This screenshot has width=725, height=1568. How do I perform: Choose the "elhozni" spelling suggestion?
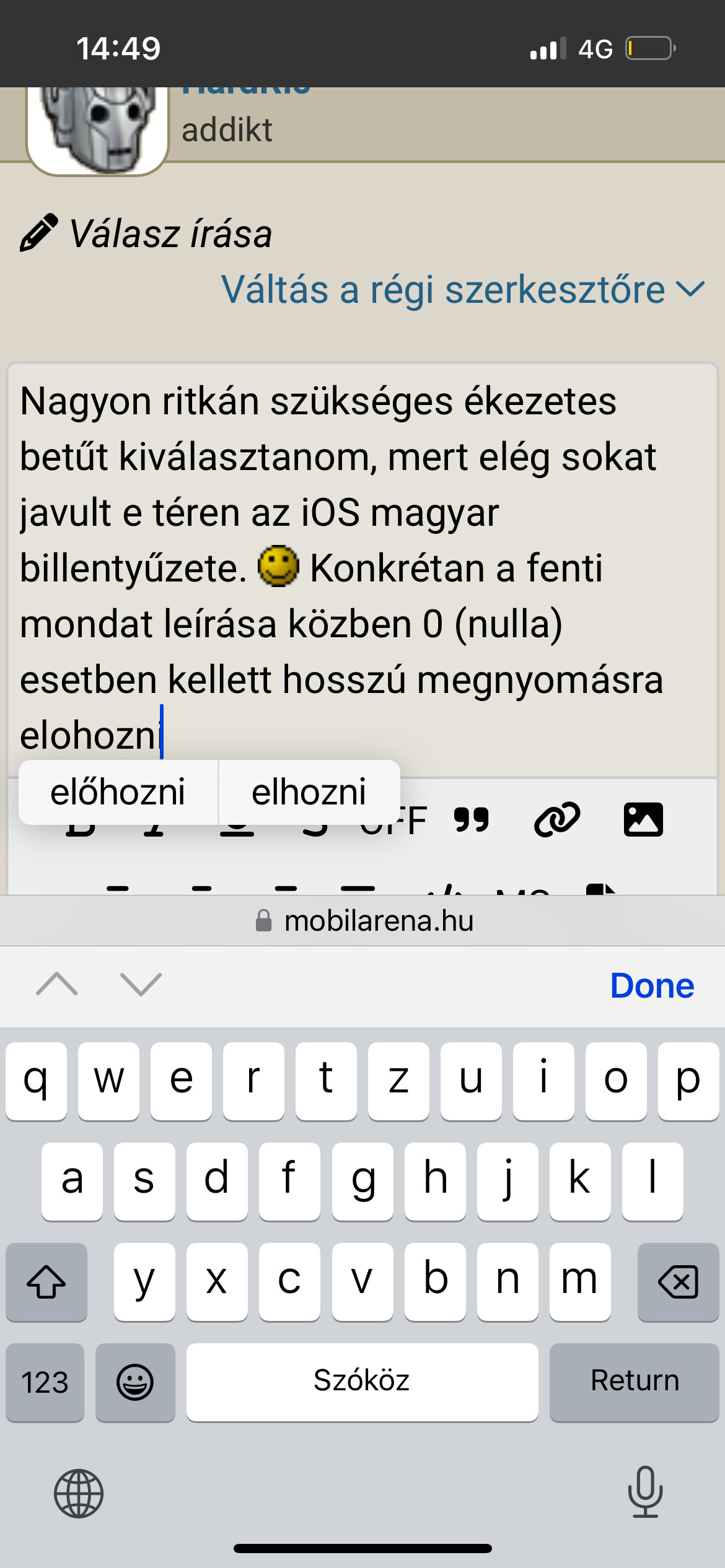[309, 792]
